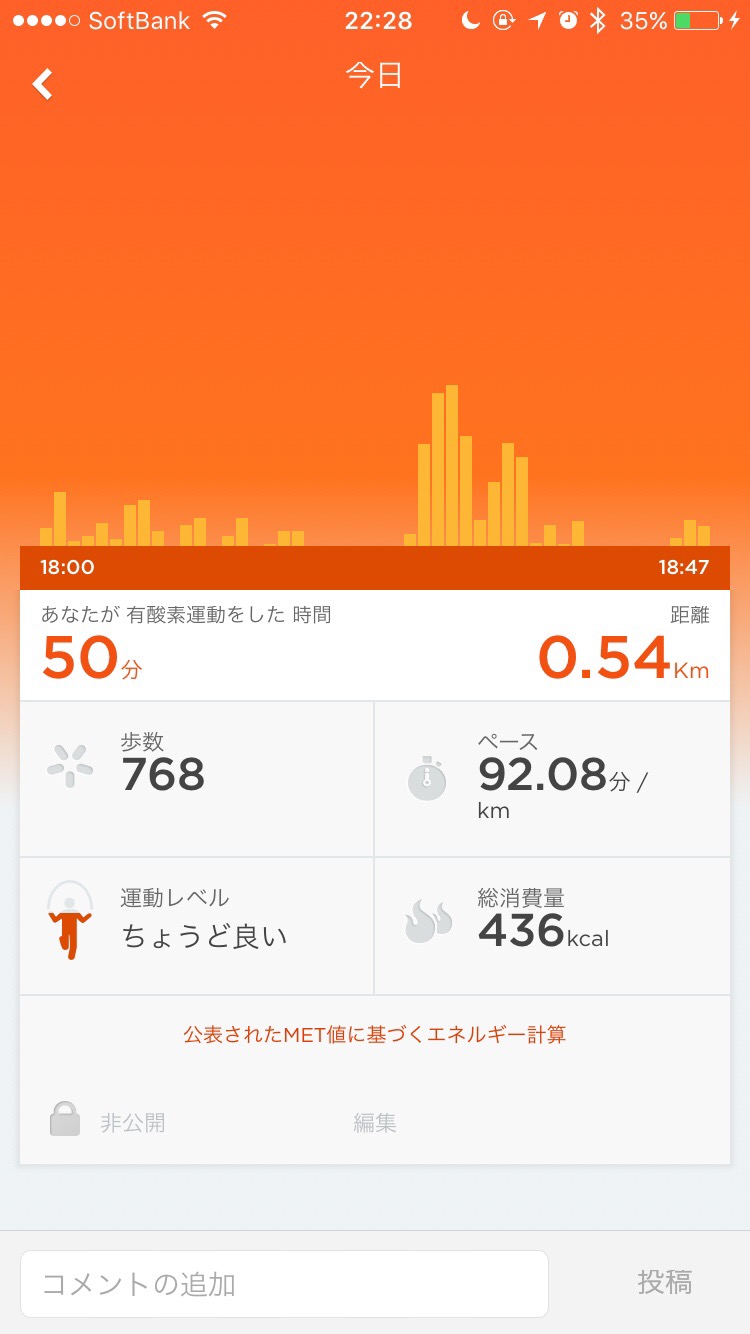
Task: Focus the コメントの追加 comment field
Action: click(284, 1283)
